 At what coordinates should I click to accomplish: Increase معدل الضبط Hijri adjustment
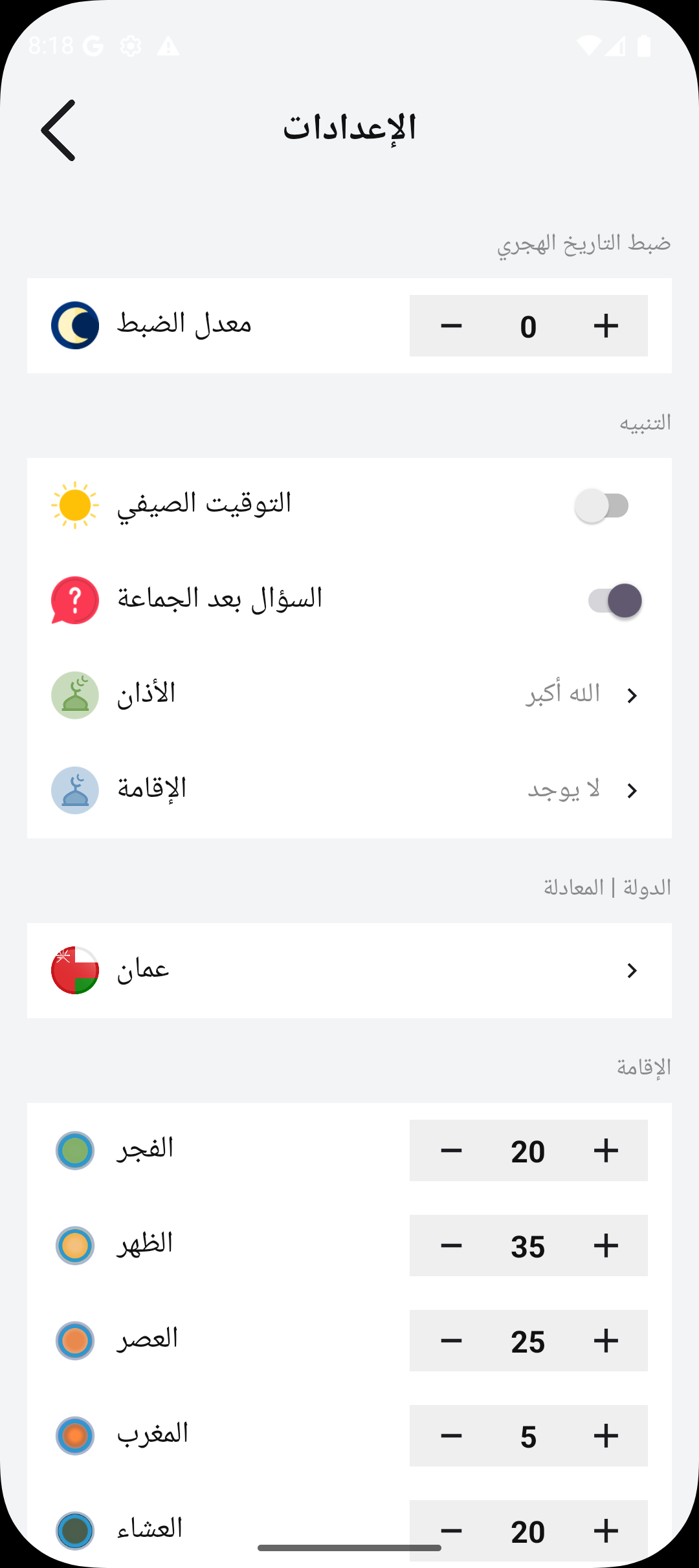click(x=606, y=326)
